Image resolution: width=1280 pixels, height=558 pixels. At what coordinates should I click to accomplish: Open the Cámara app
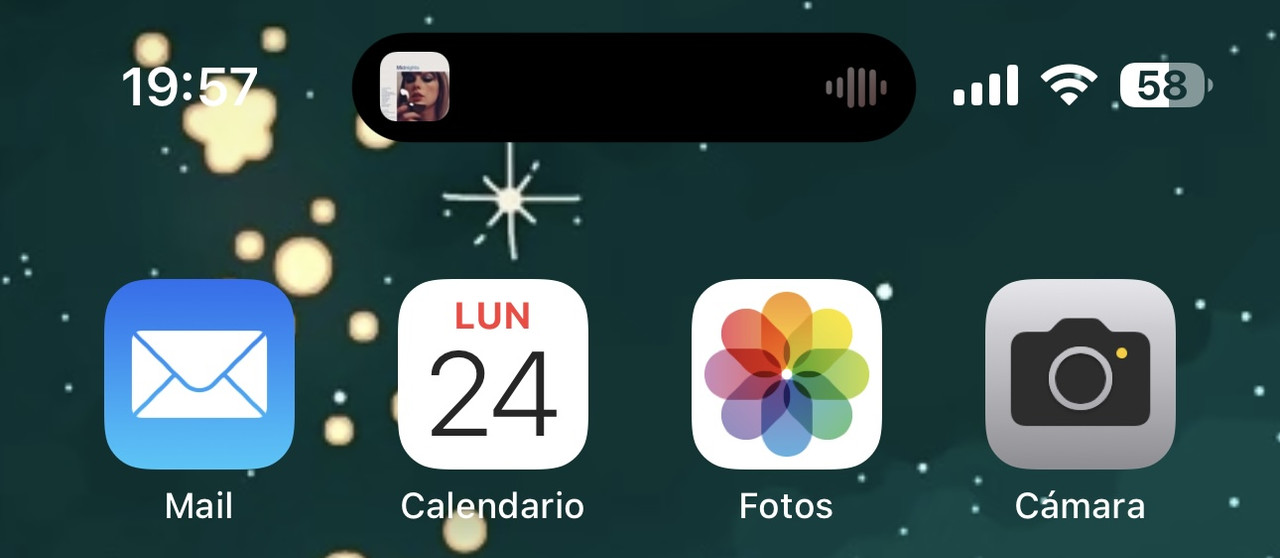[1080, 374]
